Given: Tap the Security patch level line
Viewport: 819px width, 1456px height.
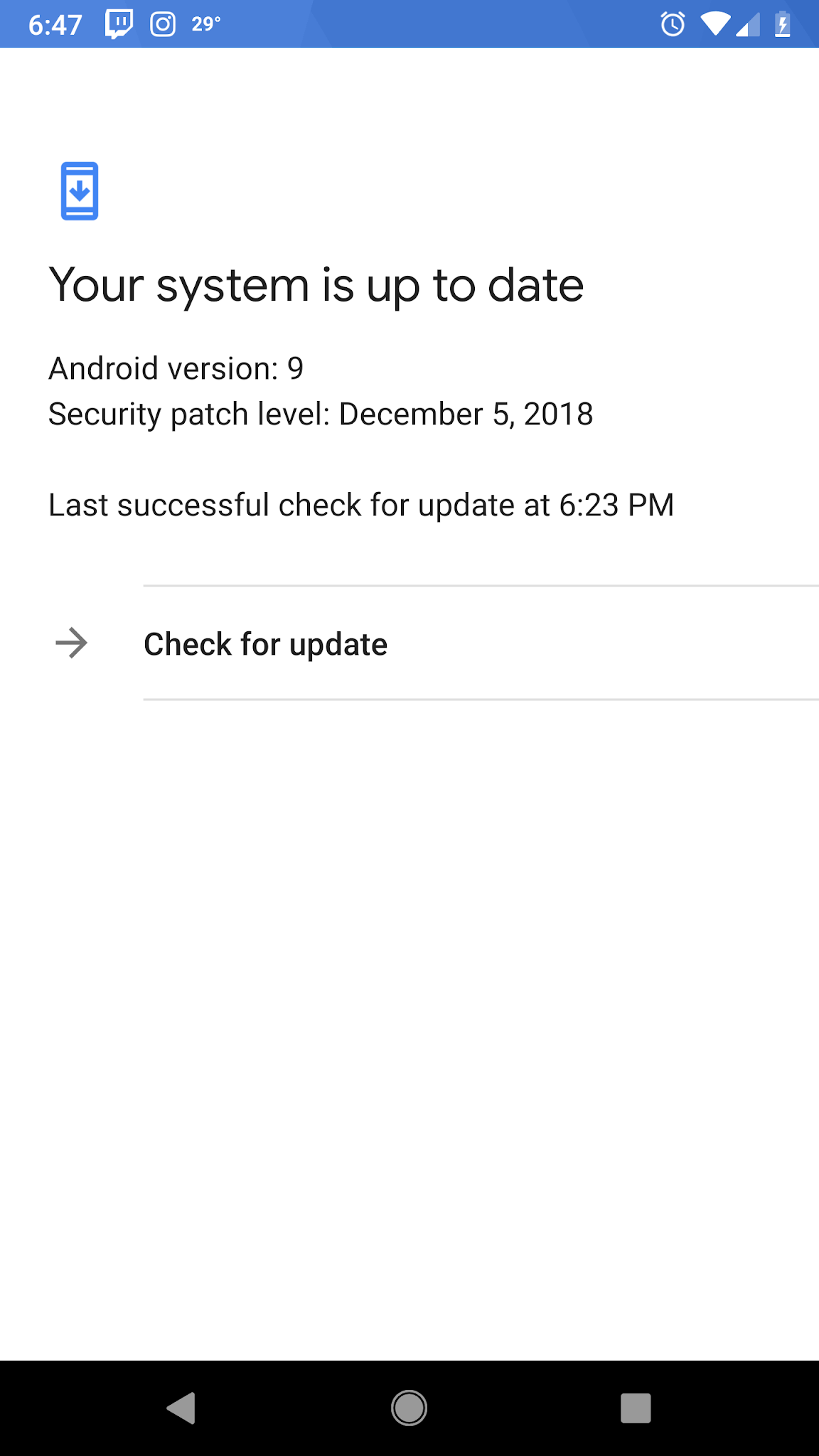Looking at the screenshot, I should 320,414.
